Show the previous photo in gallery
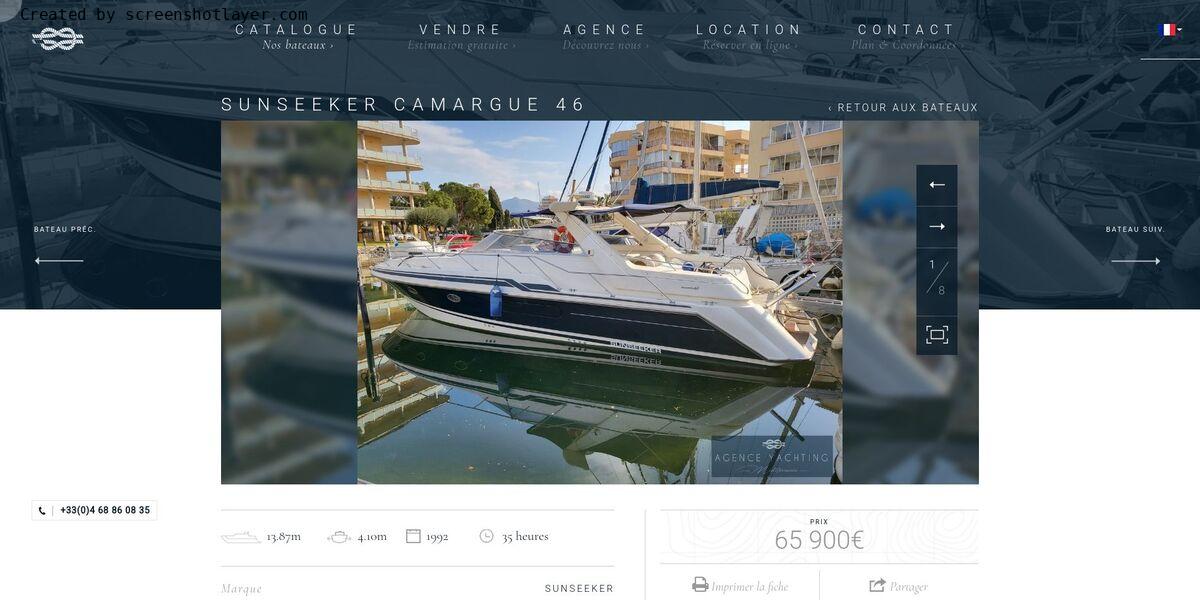Screen dimensions: 1200x600 (937, 185)
